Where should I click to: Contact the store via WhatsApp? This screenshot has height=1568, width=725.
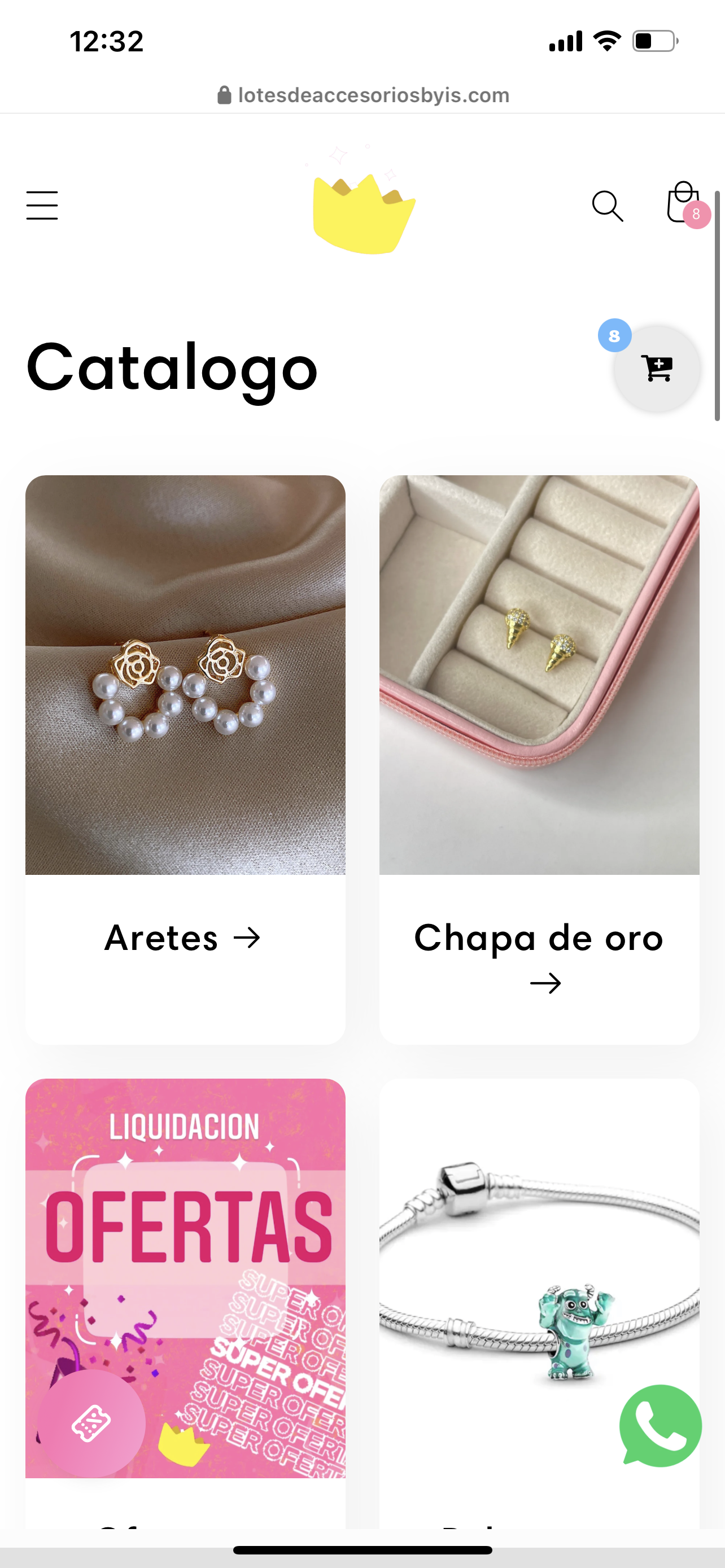click(x=660, y=1426)
